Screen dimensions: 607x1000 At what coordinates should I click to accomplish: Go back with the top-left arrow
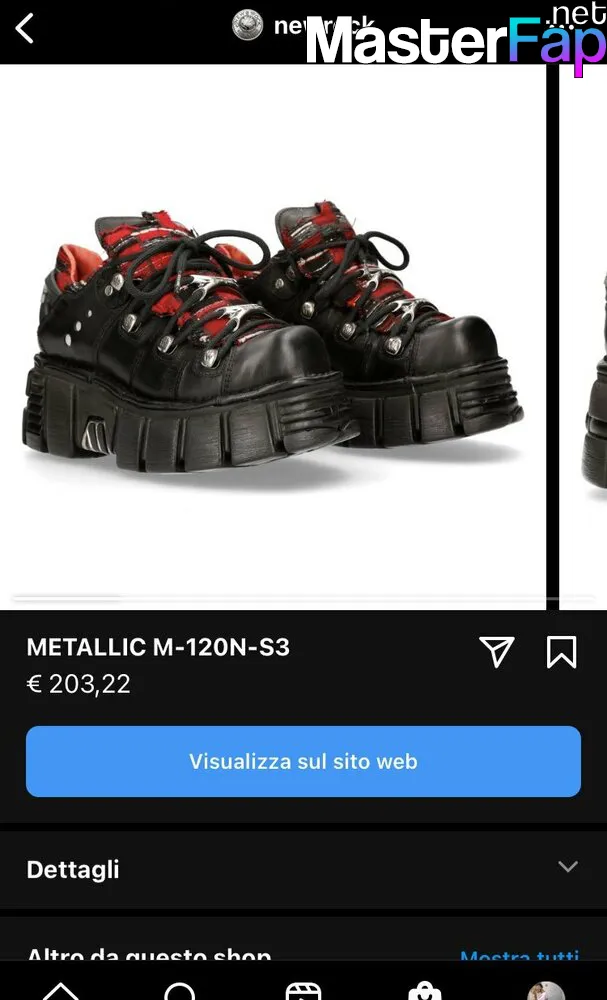[24, 29]
